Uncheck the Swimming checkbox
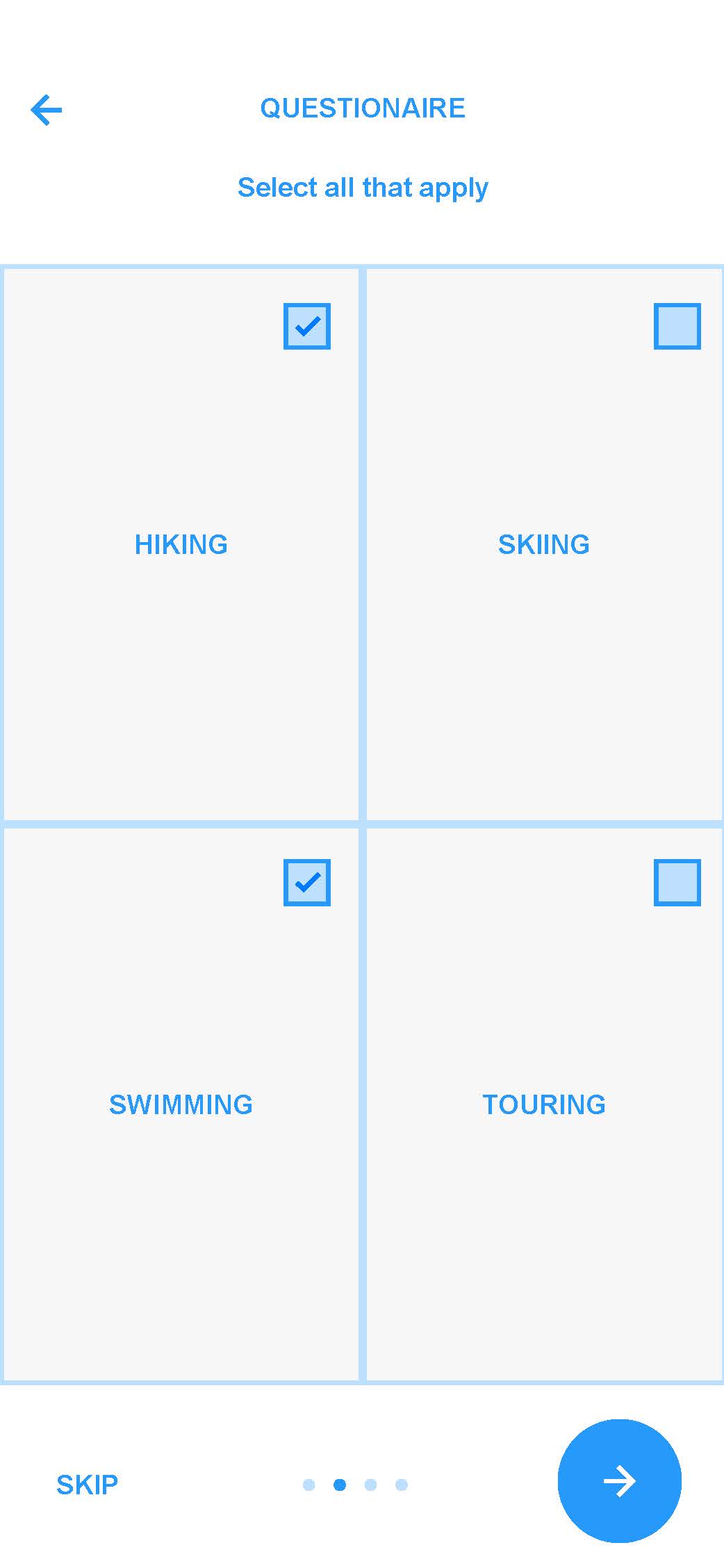 306,882
